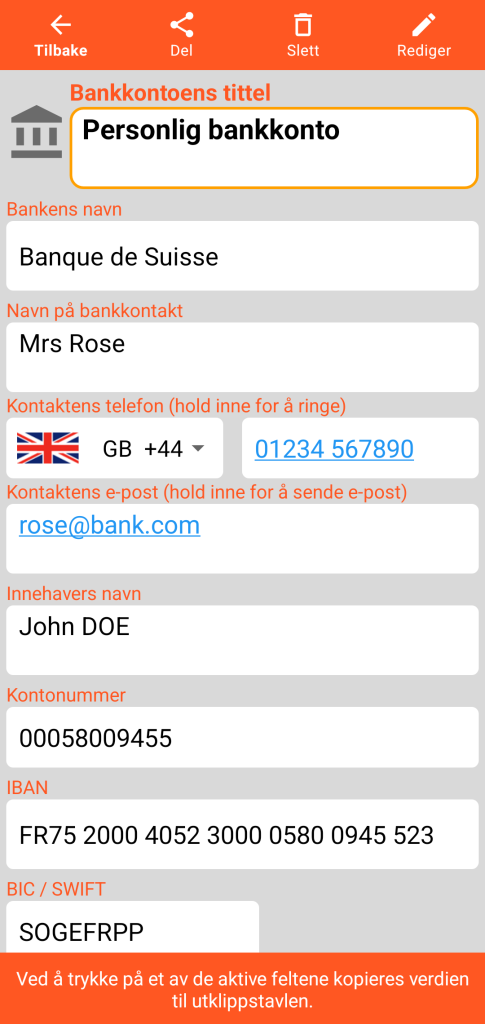Copy the title Personlig bankkonto
The image size is (485, 1024).
tap(274, 148)
